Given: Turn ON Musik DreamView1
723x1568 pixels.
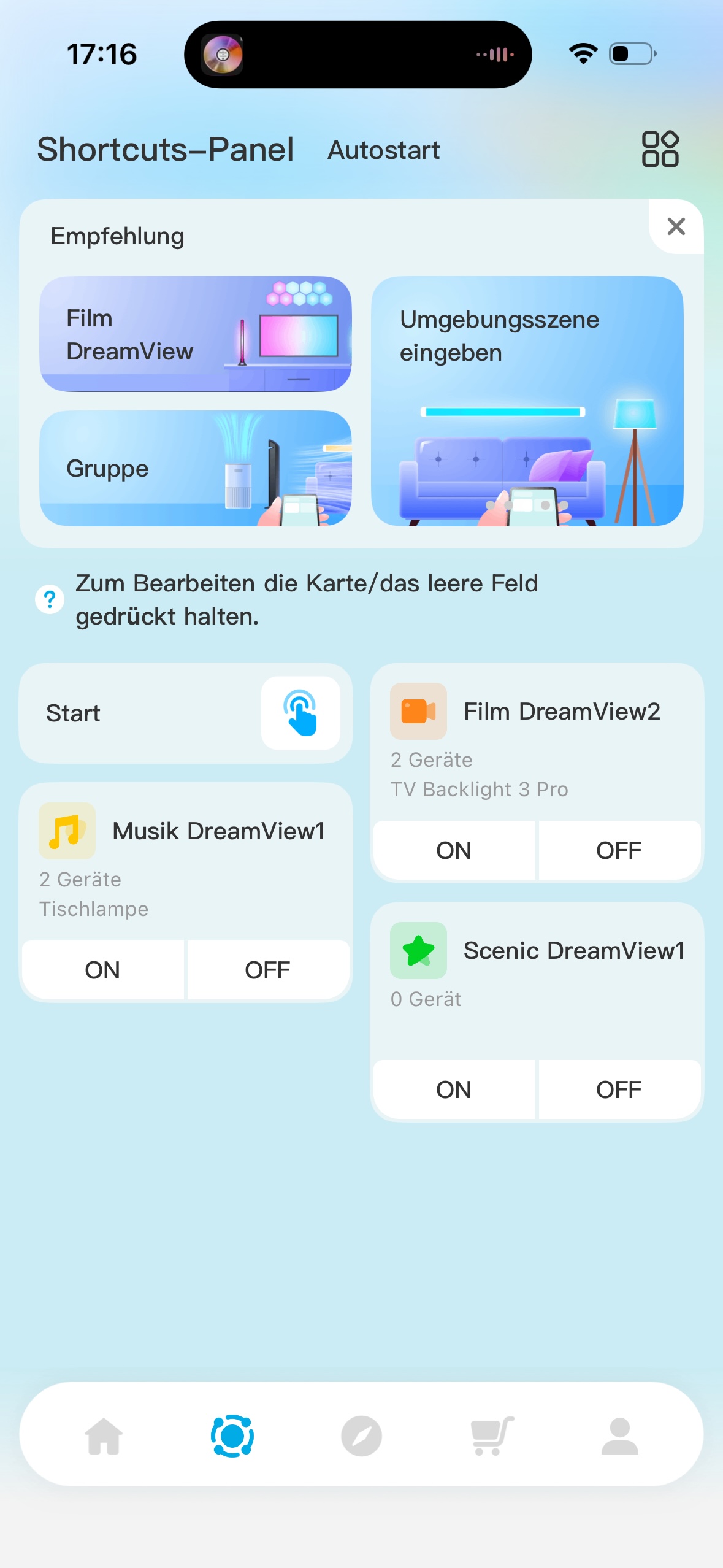Looking at the screenshot, I should [x=102, y=970].
